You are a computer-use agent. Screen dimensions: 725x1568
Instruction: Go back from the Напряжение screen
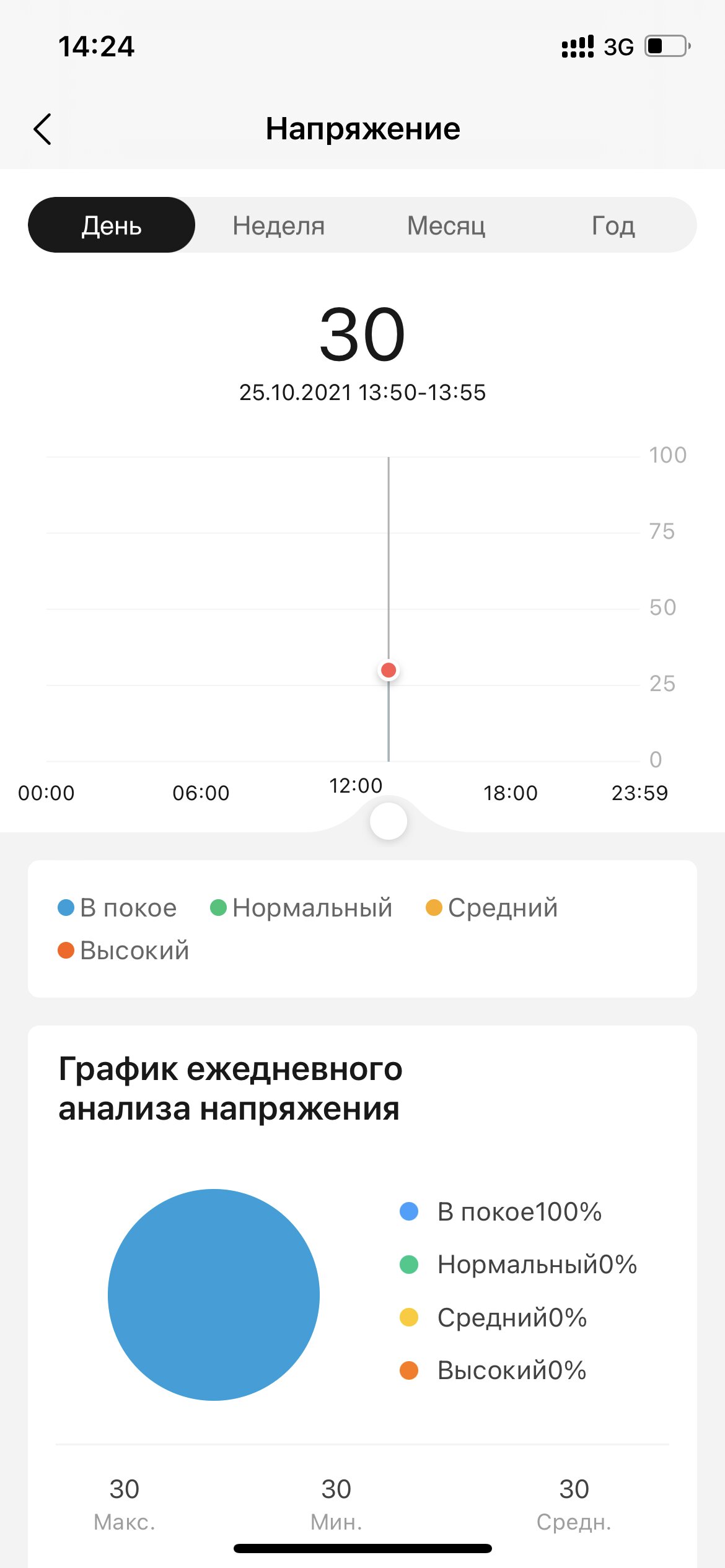click(x=42, y=129)
